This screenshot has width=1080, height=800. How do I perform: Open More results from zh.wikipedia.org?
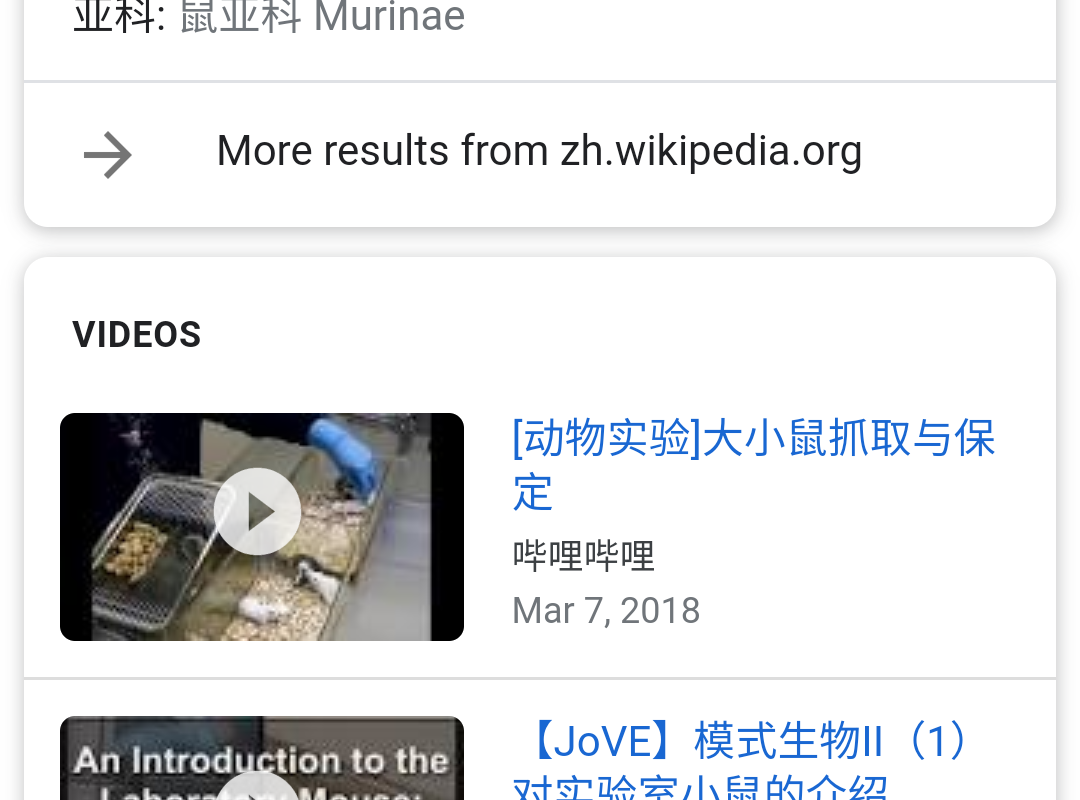tap(538, 153)
